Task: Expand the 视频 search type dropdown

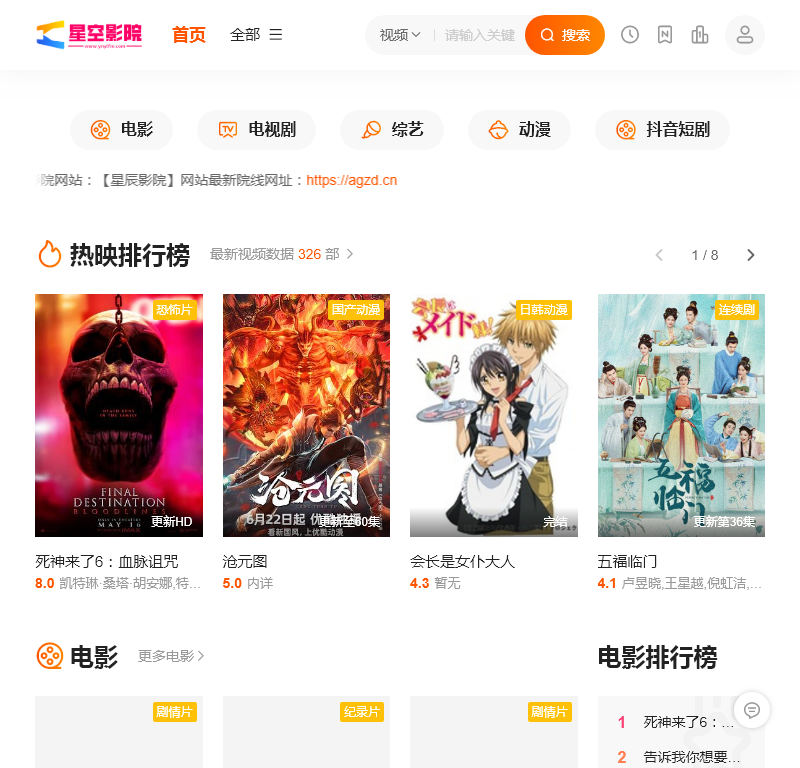Action: (400, 35)
